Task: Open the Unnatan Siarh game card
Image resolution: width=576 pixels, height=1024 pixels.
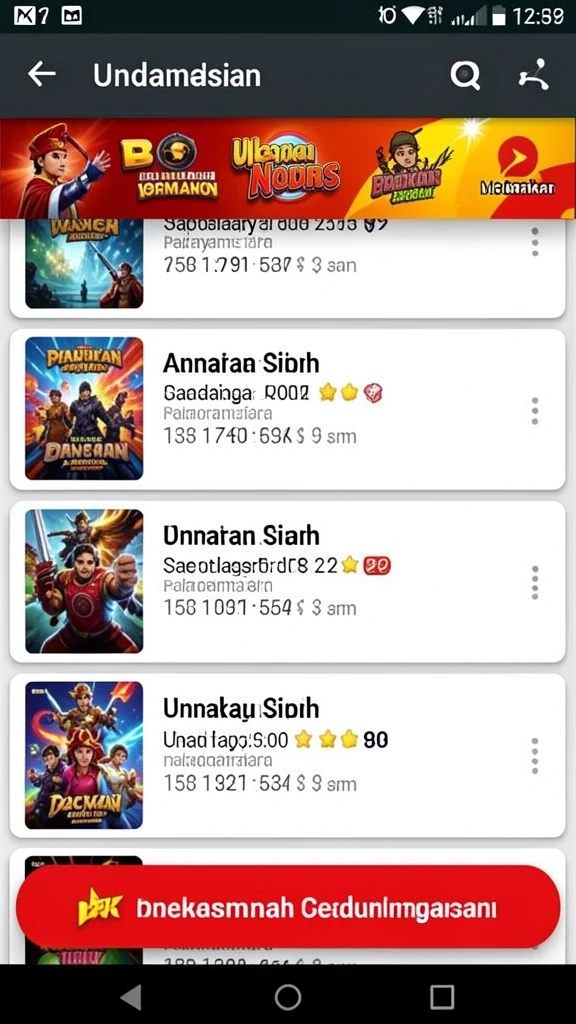Action: pos(287,582)
